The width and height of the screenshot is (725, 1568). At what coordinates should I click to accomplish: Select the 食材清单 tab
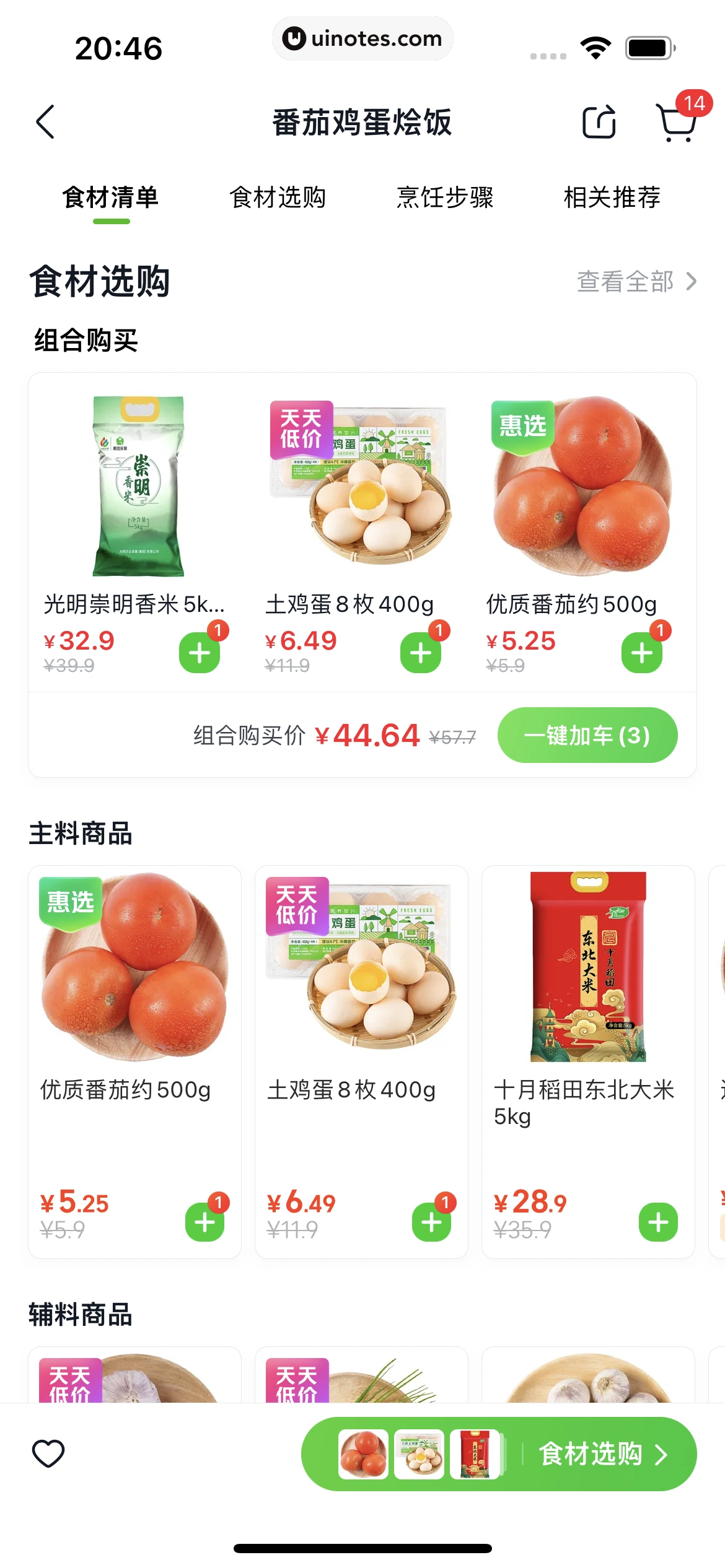(x=111, y=198)
